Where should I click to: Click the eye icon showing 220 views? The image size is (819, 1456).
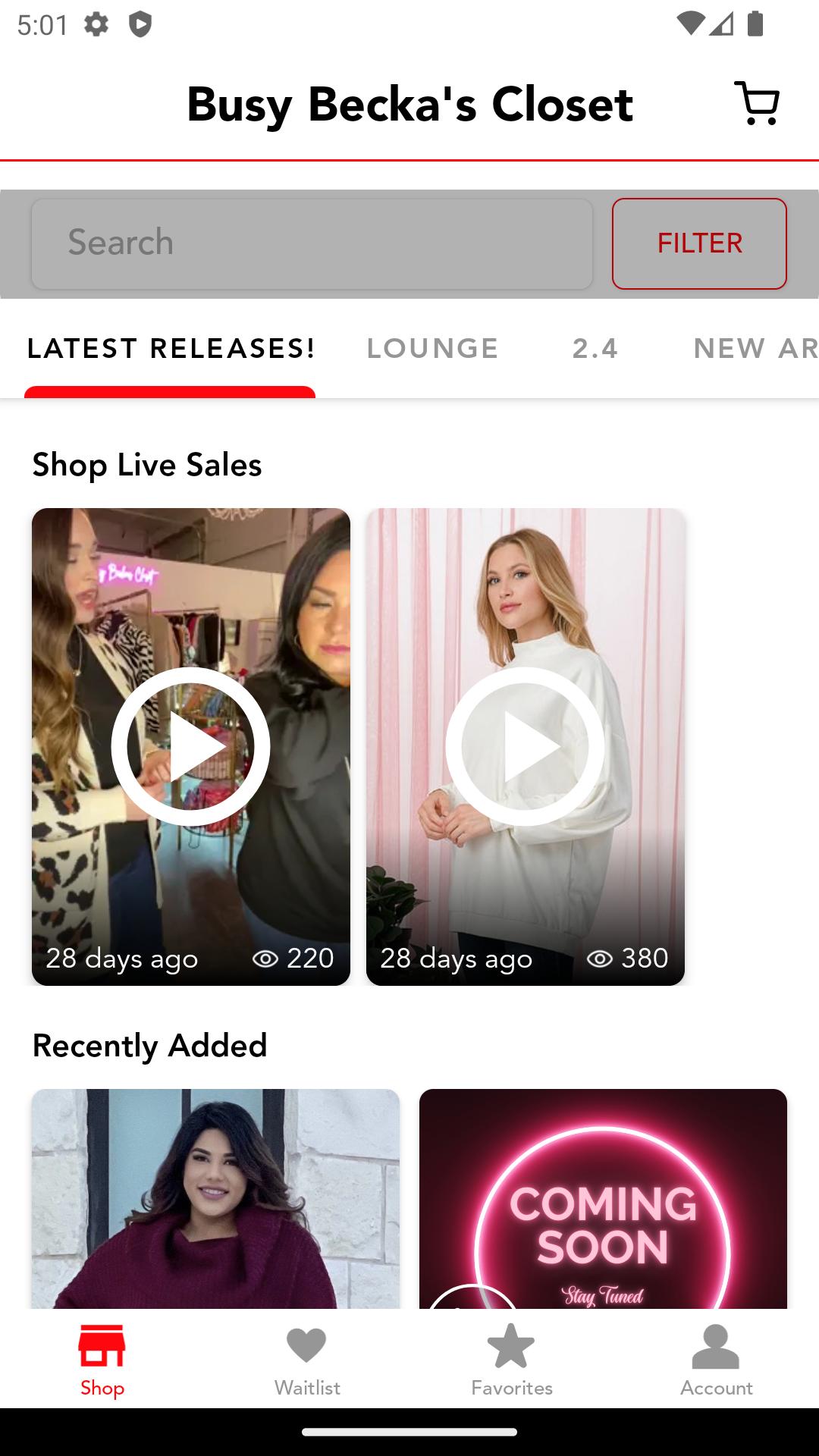tap(265, 959)
